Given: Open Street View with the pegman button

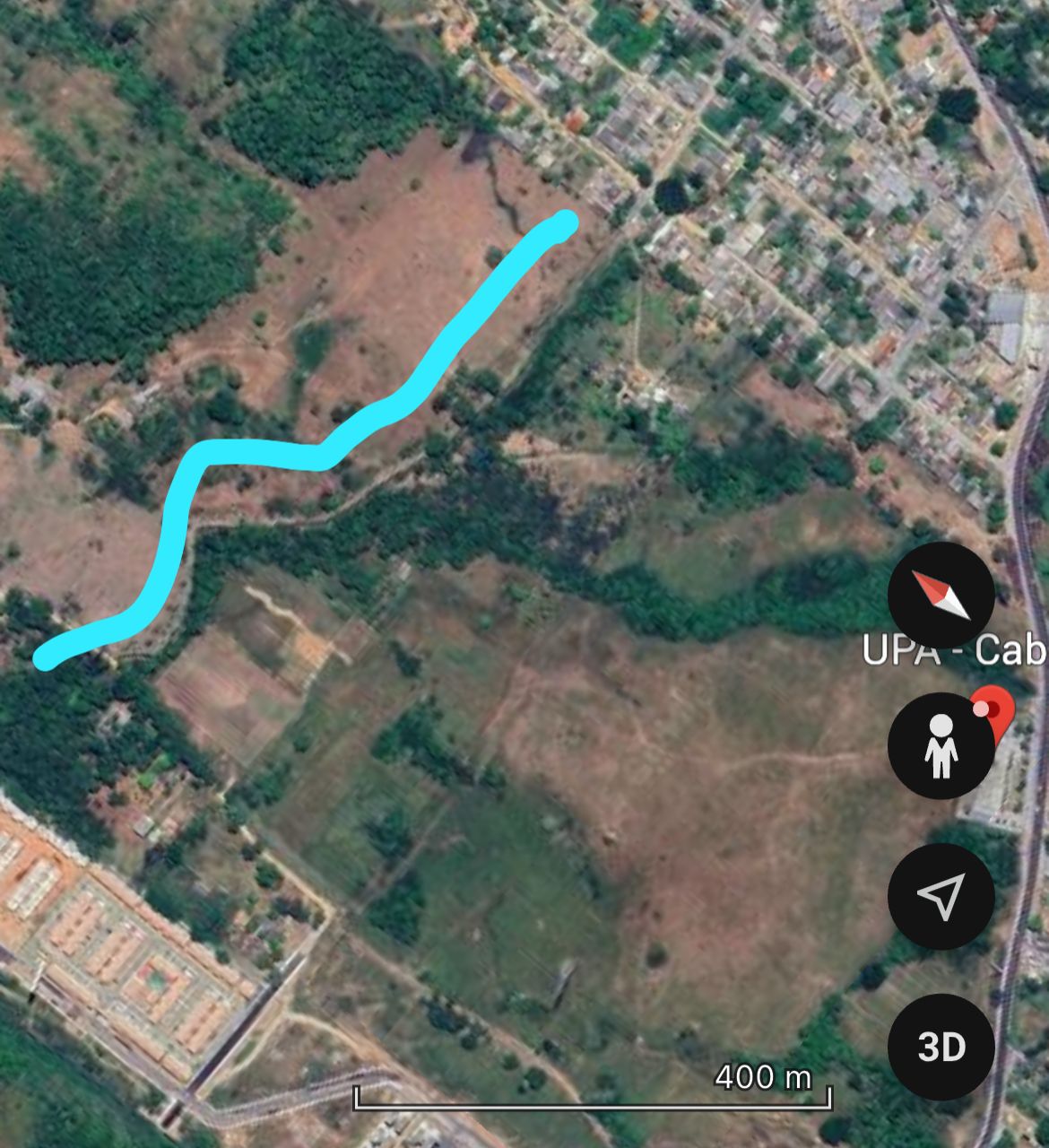Looking at the screenshot, I should [x=941, y=746].
